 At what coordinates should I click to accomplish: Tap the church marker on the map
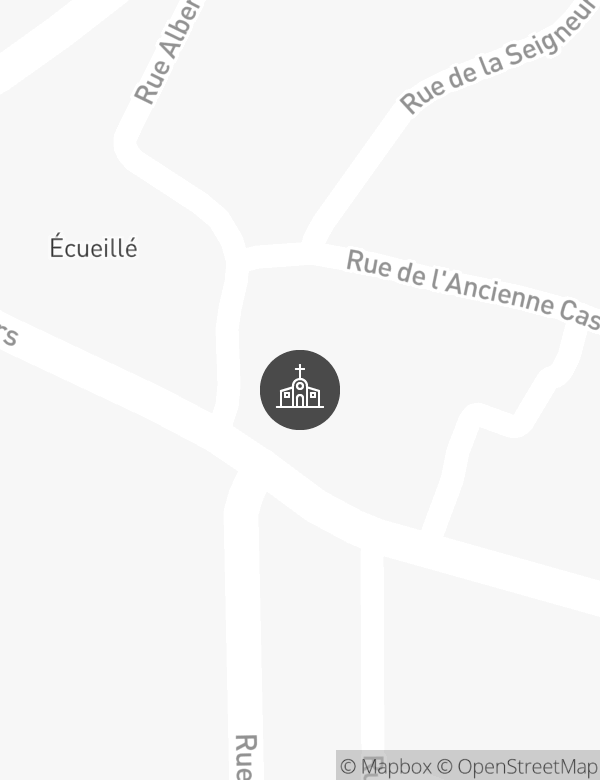point(300,390)
